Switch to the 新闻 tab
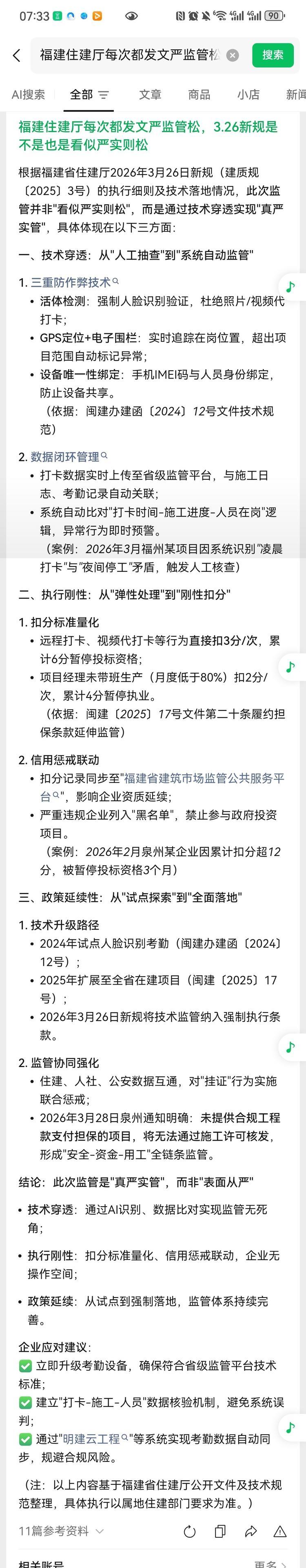 296,94
